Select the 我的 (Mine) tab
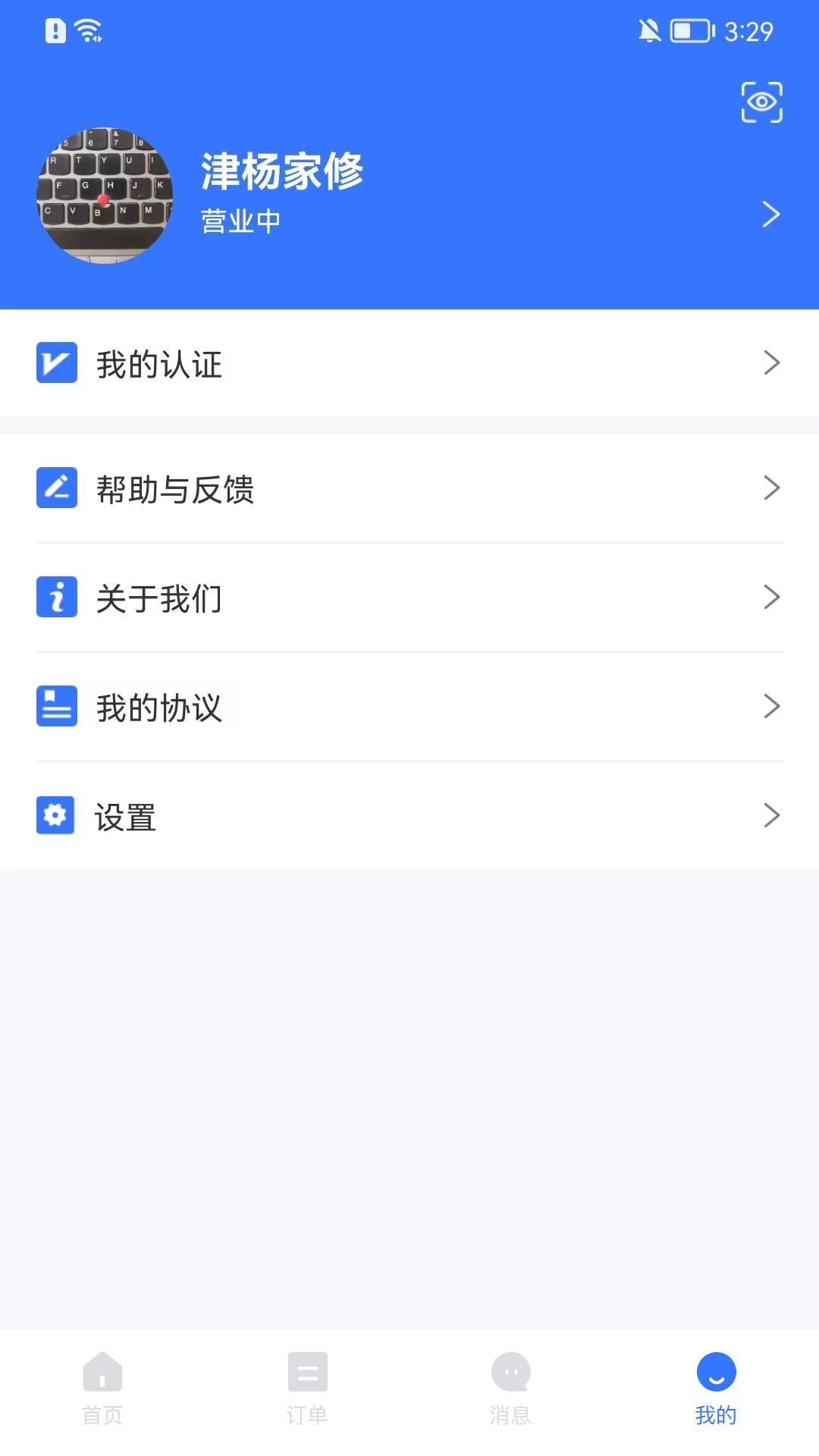This screenshot has width=819, height=1456. pos(716,1388)
